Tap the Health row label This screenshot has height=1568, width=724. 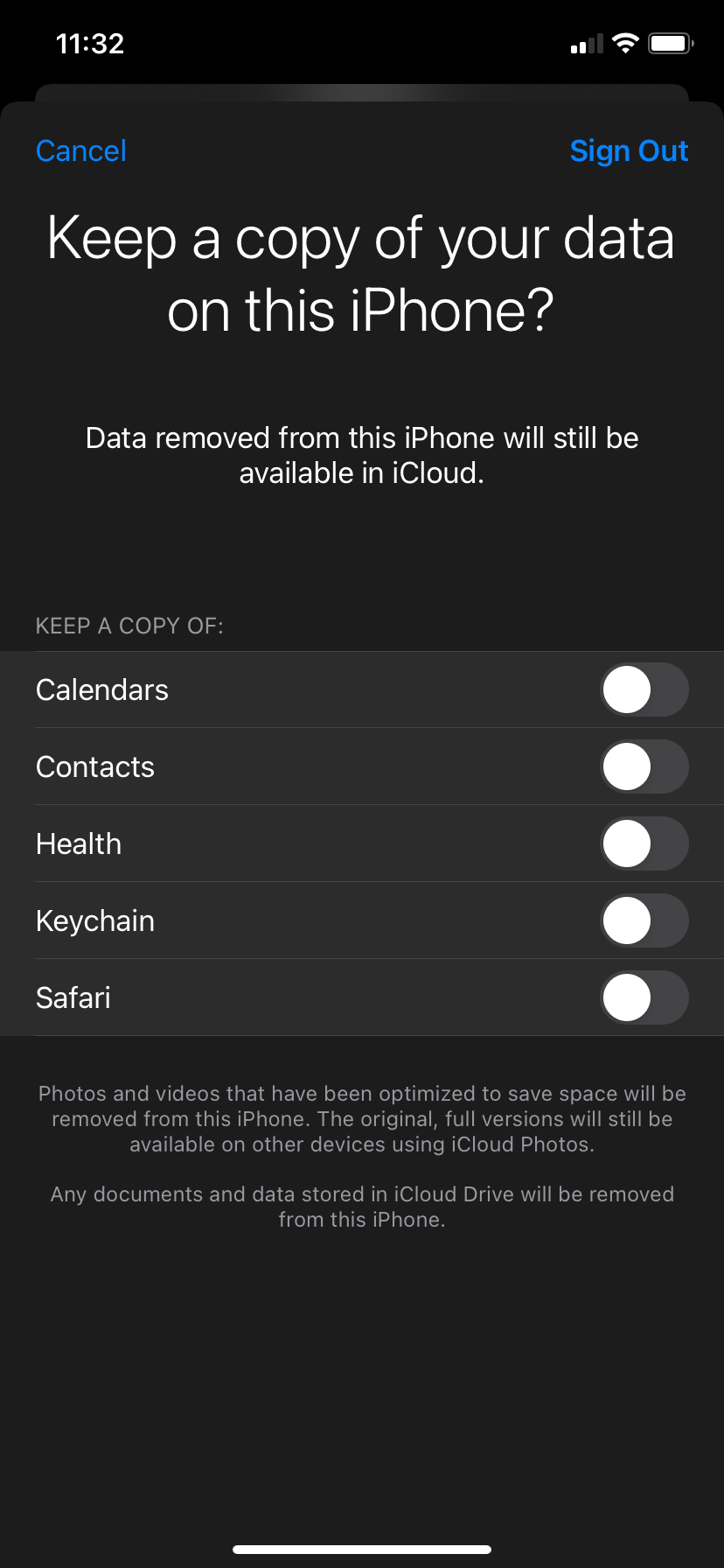pyautogui.click(x=78, y=843)
